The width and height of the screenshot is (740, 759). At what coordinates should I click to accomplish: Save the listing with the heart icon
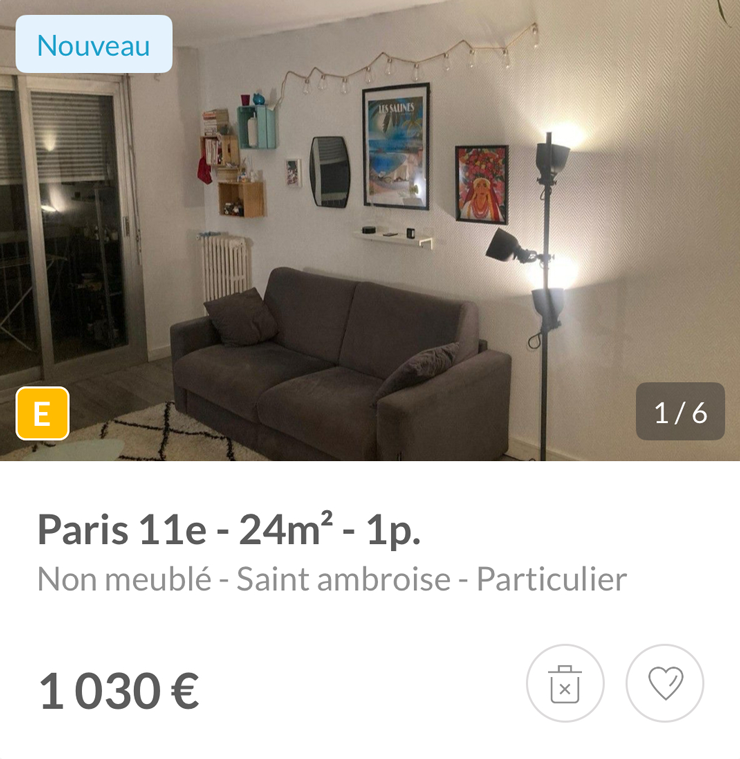click(x=665, y=684)
